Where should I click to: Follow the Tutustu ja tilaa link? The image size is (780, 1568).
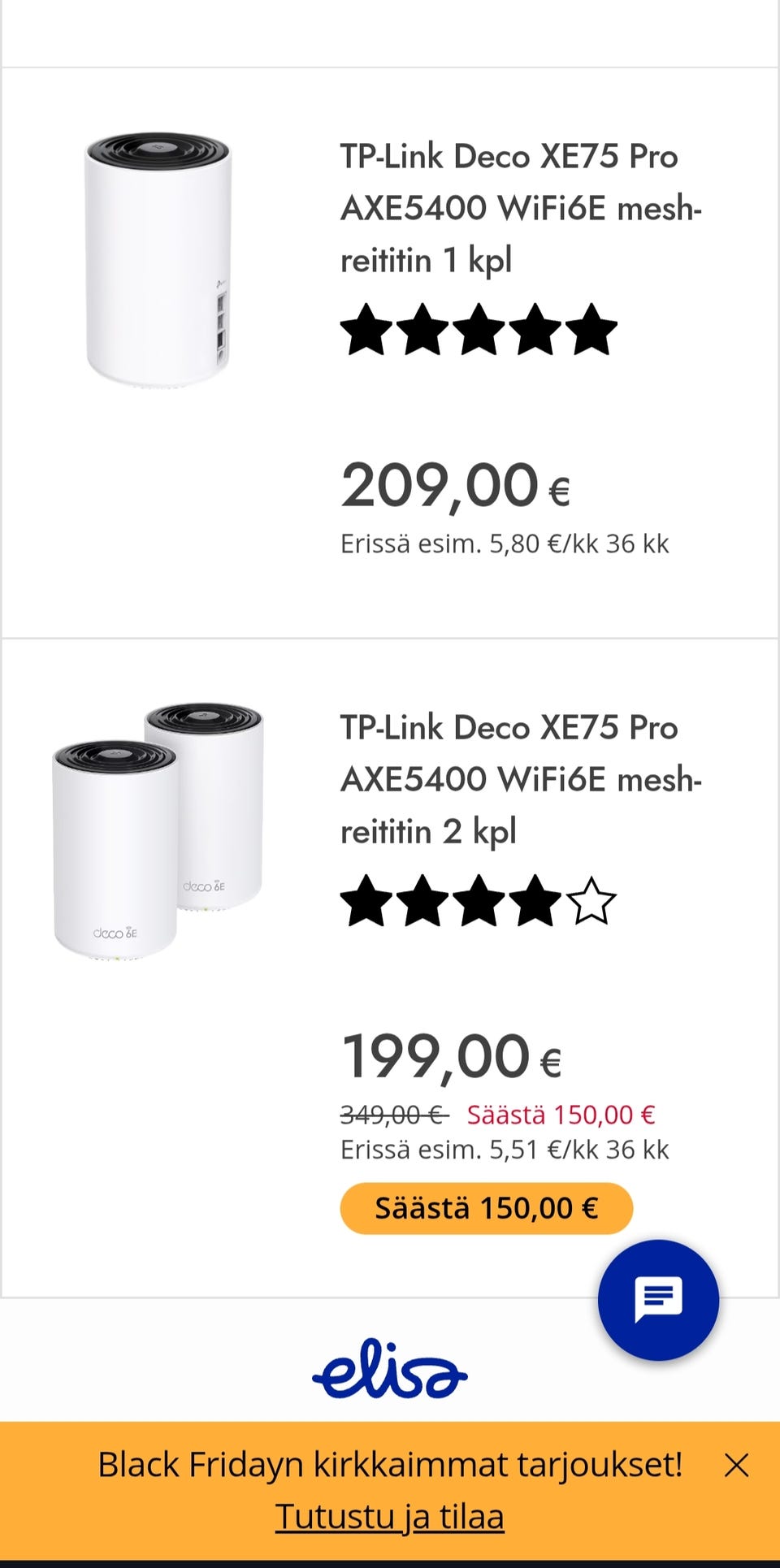coord(390,1516)
